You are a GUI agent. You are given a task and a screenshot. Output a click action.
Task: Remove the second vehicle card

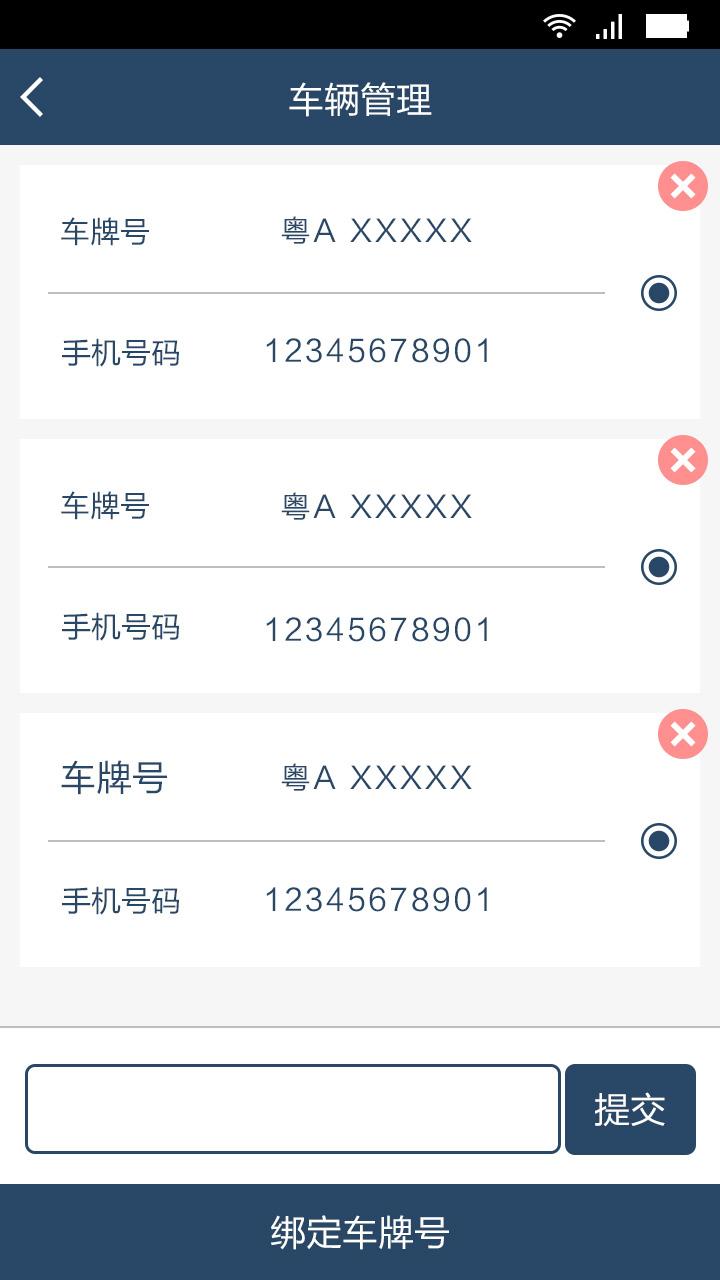click(683, 460)
